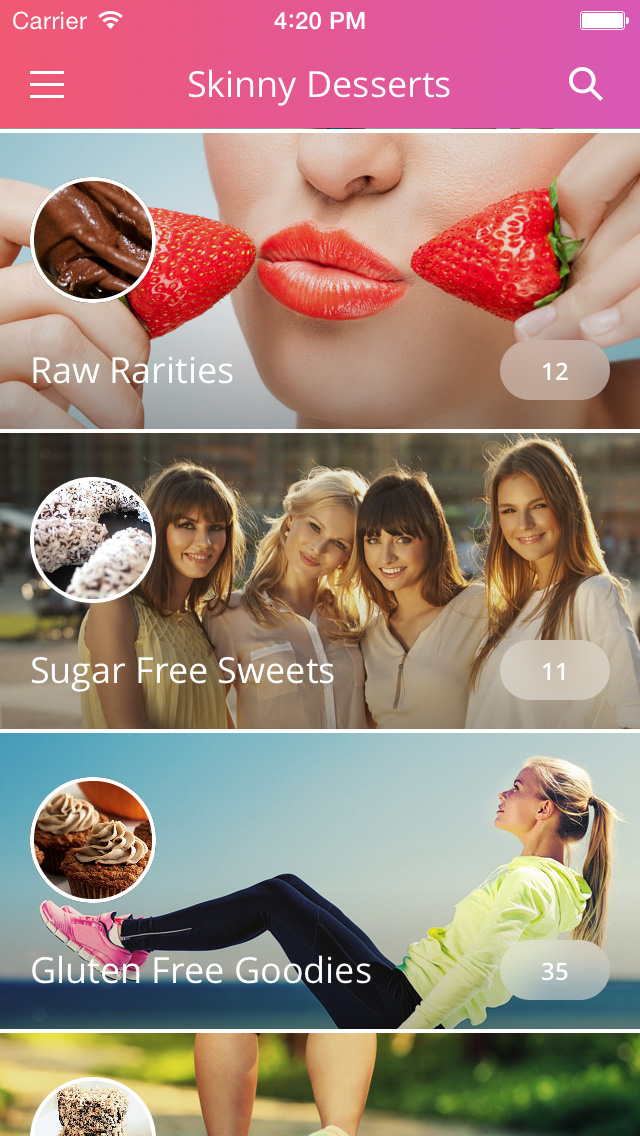
Task: Open the hamburger menu
Action: coord(47,85)
